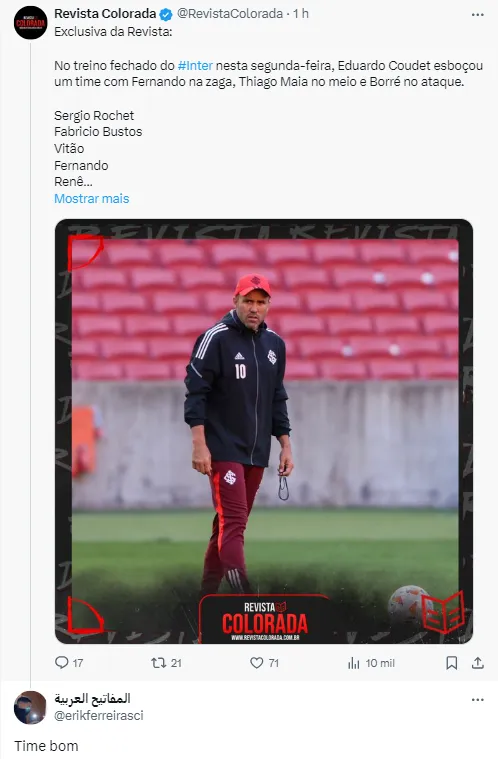This screenshot has width=498, height=759.
Task: Reply to Revista Colorada's post
Action: click(x=69, y=663)
